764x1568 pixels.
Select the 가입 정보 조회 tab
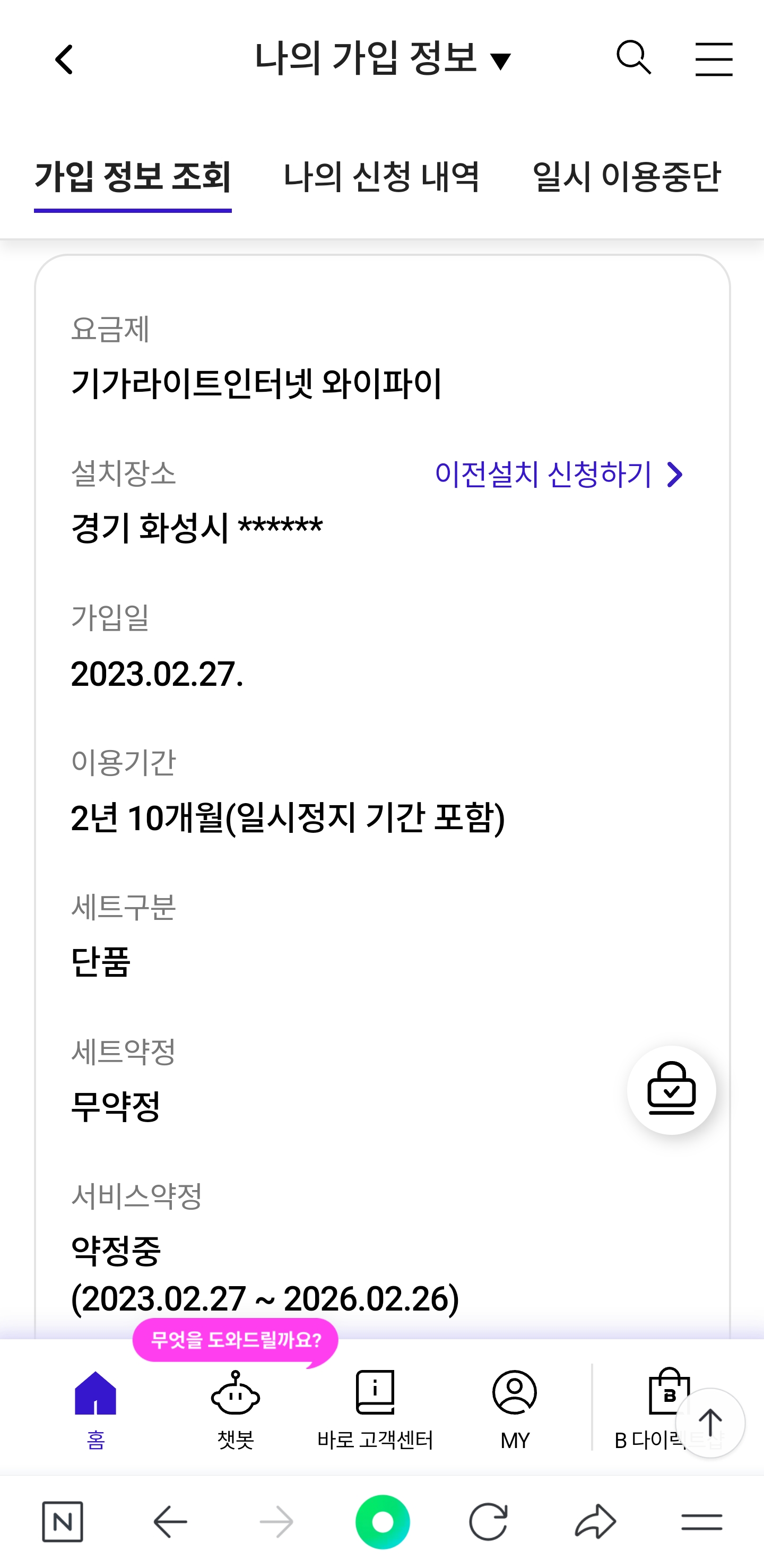[133, 178]
